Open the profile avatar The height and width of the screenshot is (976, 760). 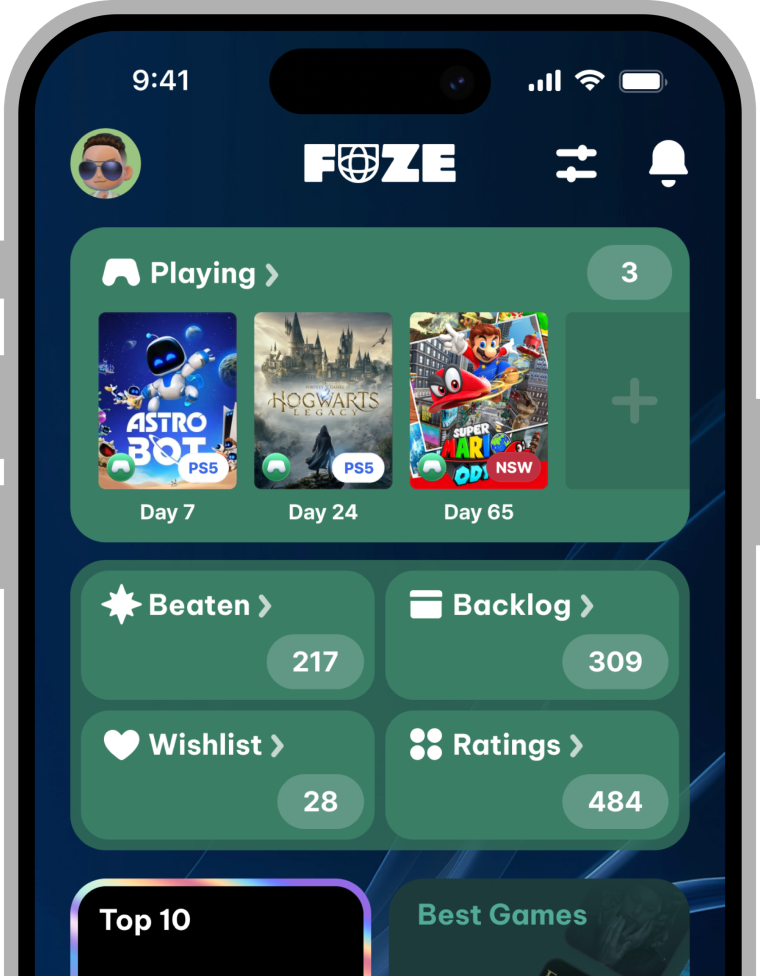(105, 163)
